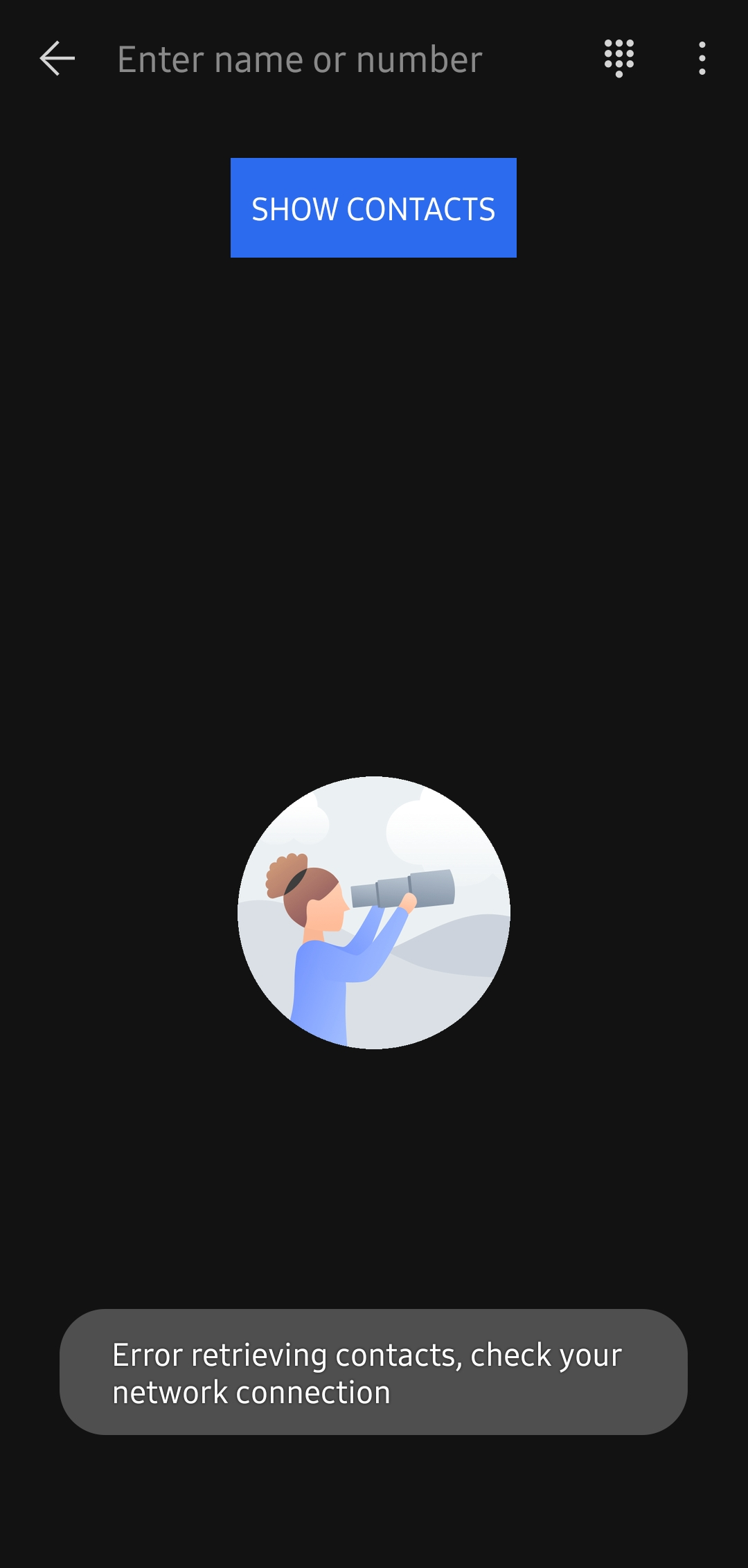Hit the left-pointing arrow icon
748x1568 pixels.
56,58
